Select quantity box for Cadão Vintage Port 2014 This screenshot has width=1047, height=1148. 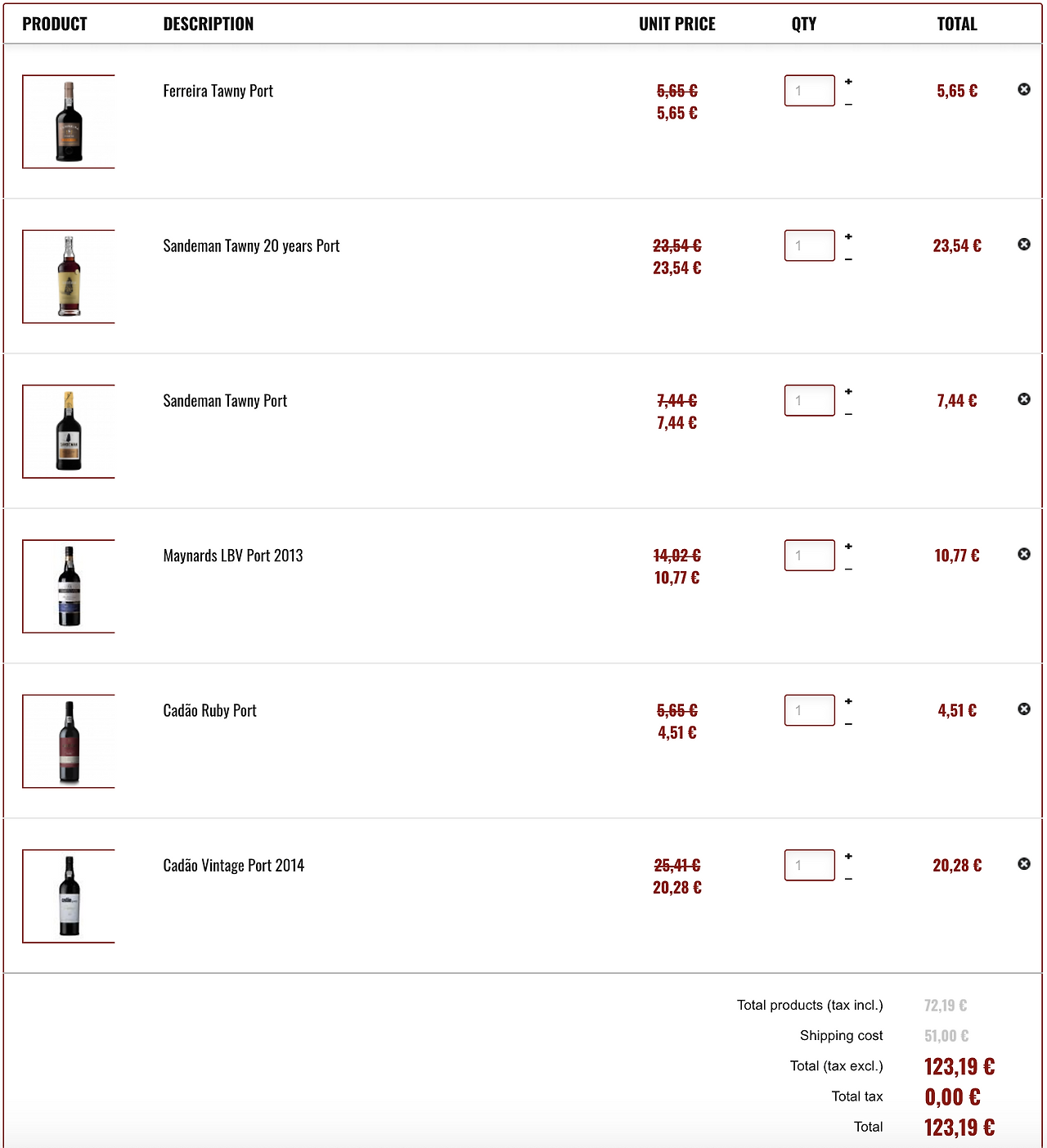809,865
